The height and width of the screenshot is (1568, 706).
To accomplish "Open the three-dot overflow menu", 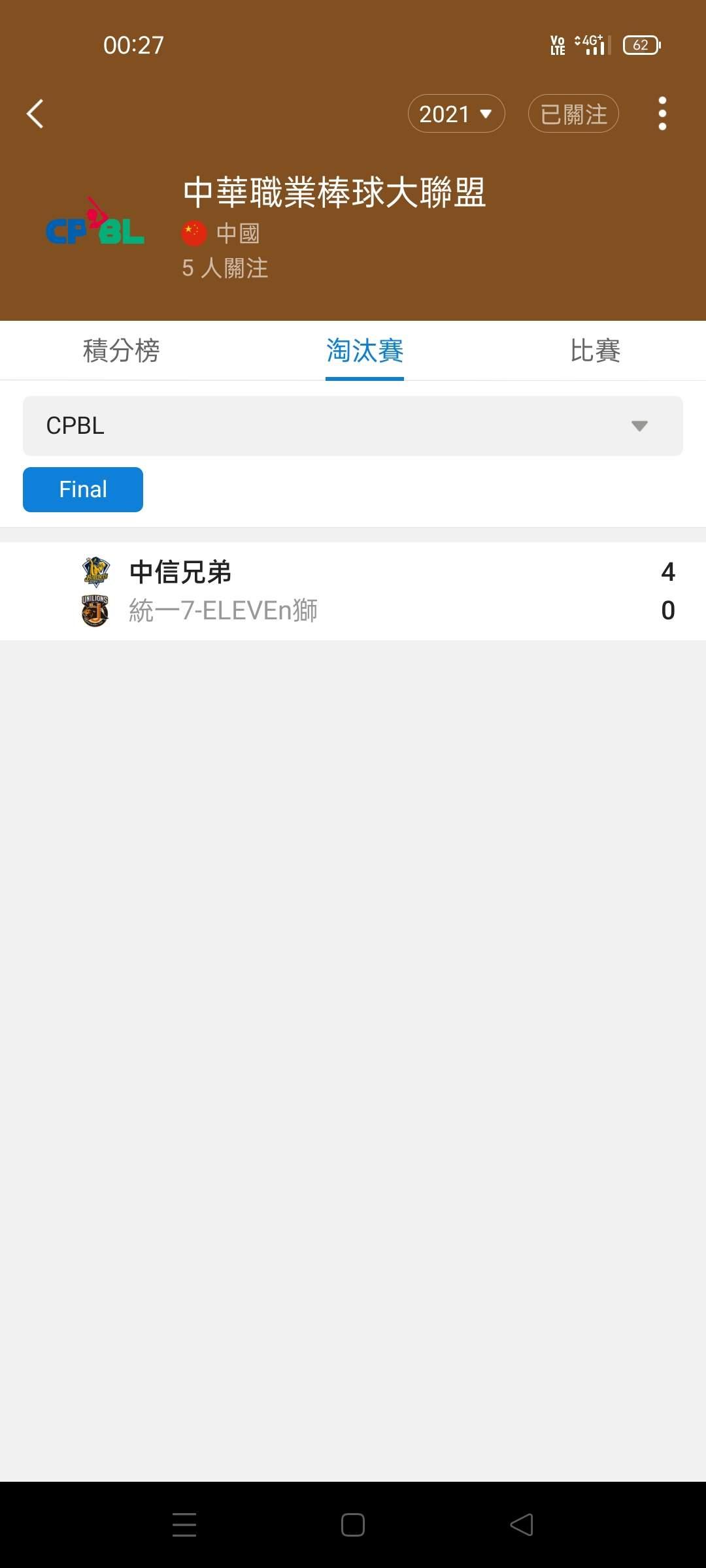I will 662,114.
